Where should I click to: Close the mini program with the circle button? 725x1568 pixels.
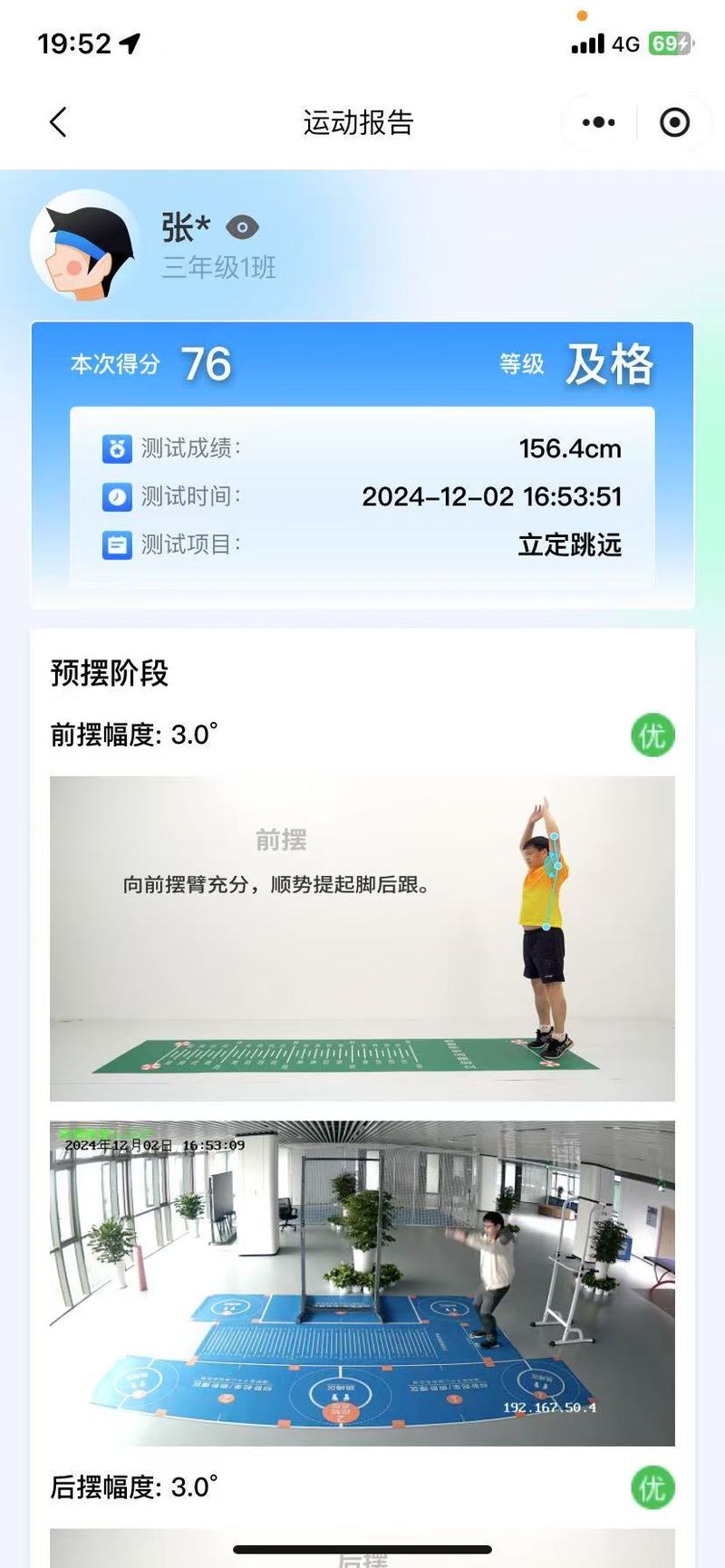674,122
